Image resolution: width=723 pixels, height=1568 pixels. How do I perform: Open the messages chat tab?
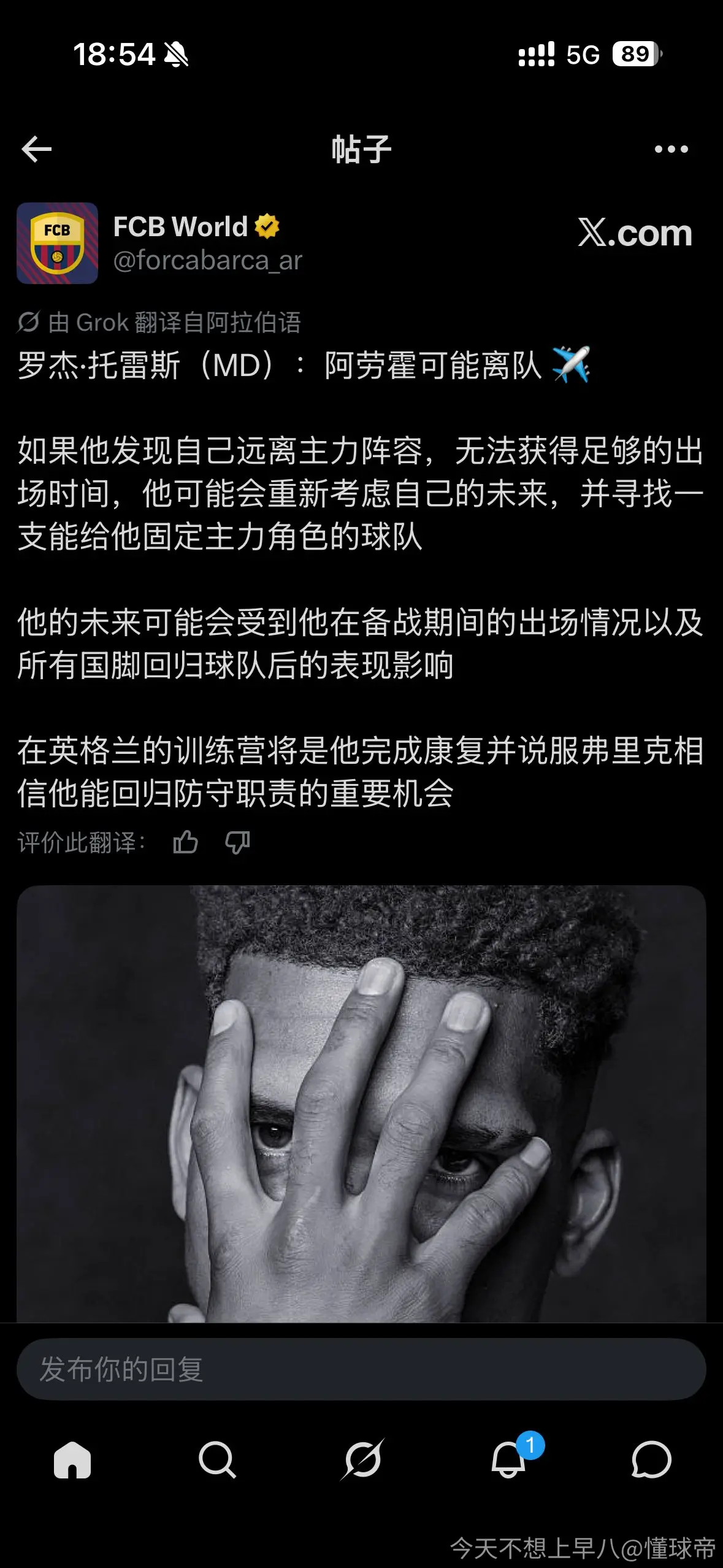coord(651,1459)
